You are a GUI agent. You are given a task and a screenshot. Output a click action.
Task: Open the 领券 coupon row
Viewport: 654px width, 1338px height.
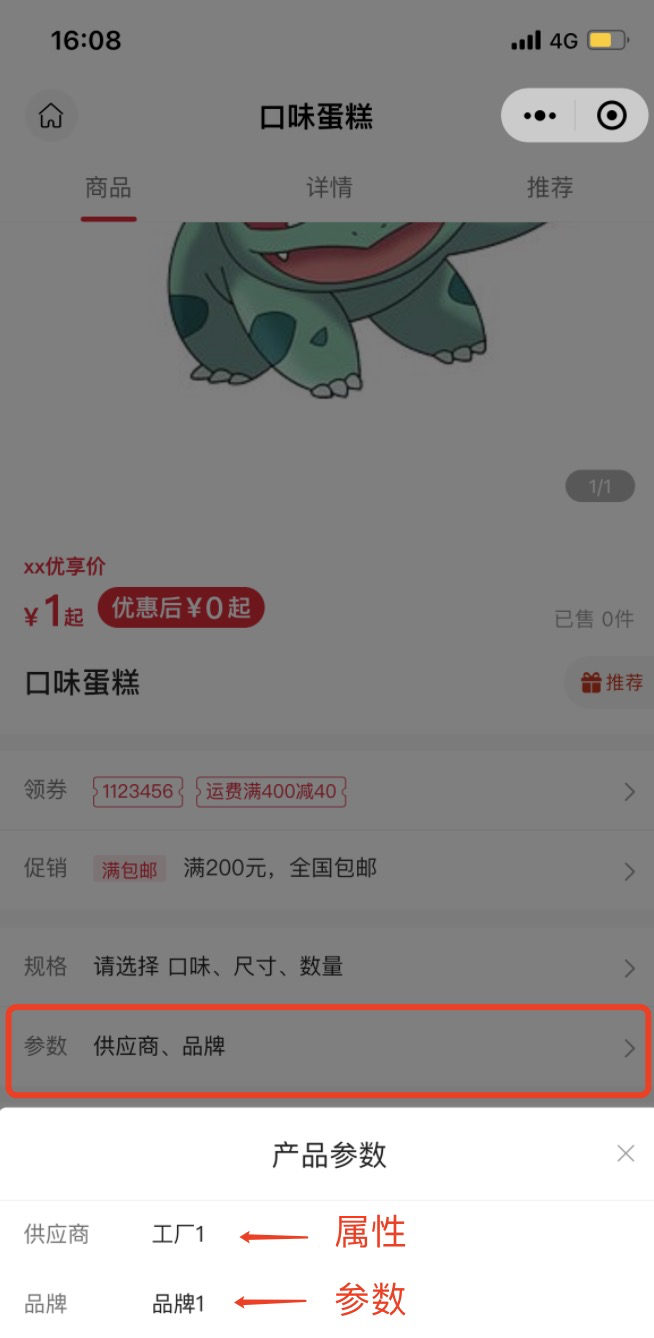[x=327, y=792]
